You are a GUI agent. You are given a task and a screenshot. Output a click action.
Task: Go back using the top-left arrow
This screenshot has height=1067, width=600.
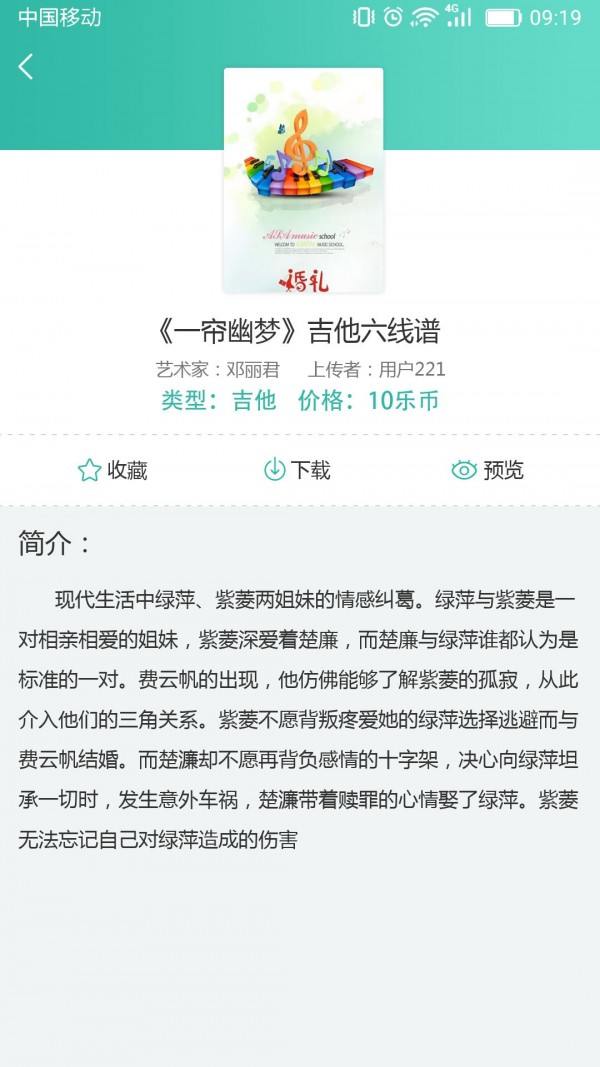click(x=26, y=67)
